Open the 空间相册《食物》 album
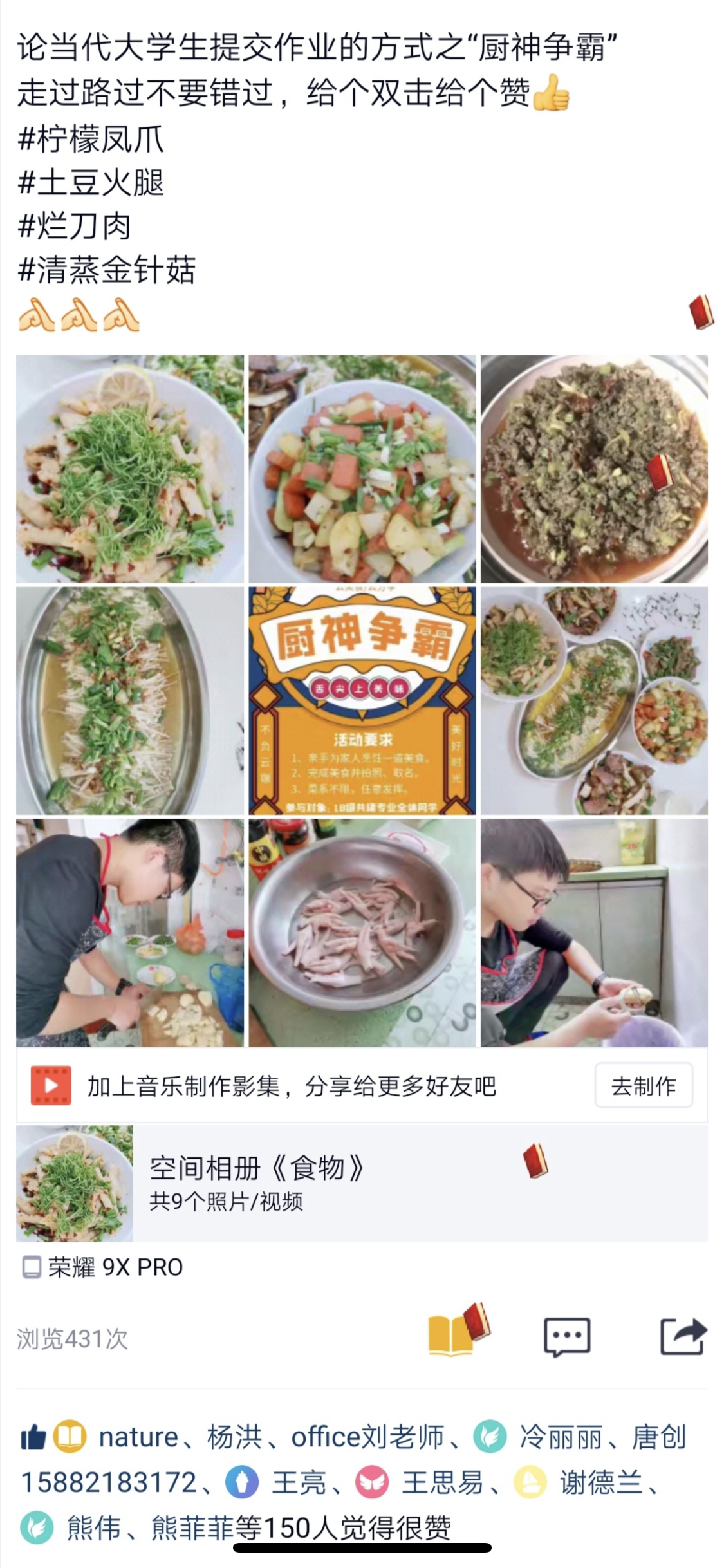724x1568 pixels. 362,1183
